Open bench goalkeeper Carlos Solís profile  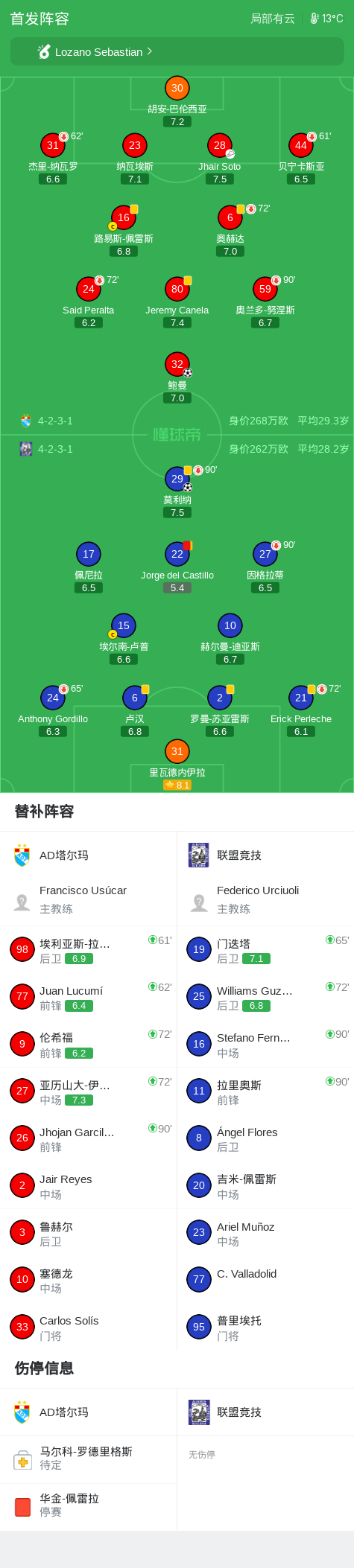click(89, 1327)
